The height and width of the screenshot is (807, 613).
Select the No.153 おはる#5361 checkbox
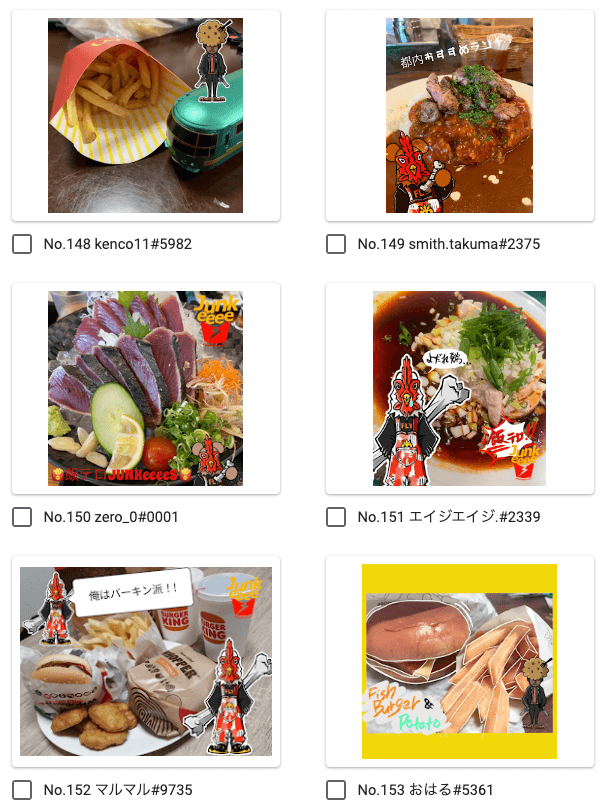336,790
